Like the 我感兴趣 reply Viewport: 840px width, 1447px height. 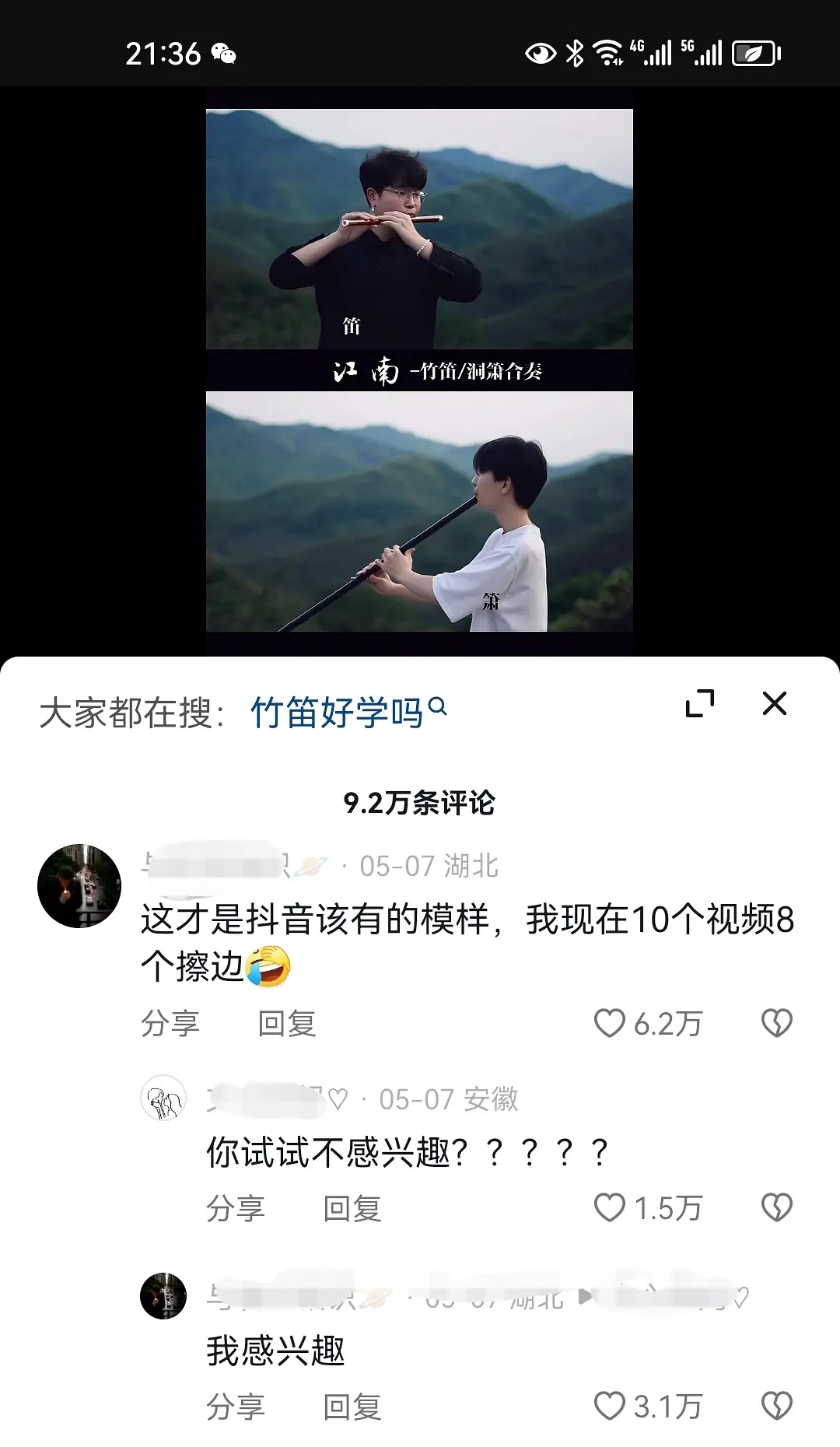point(610,1406)
